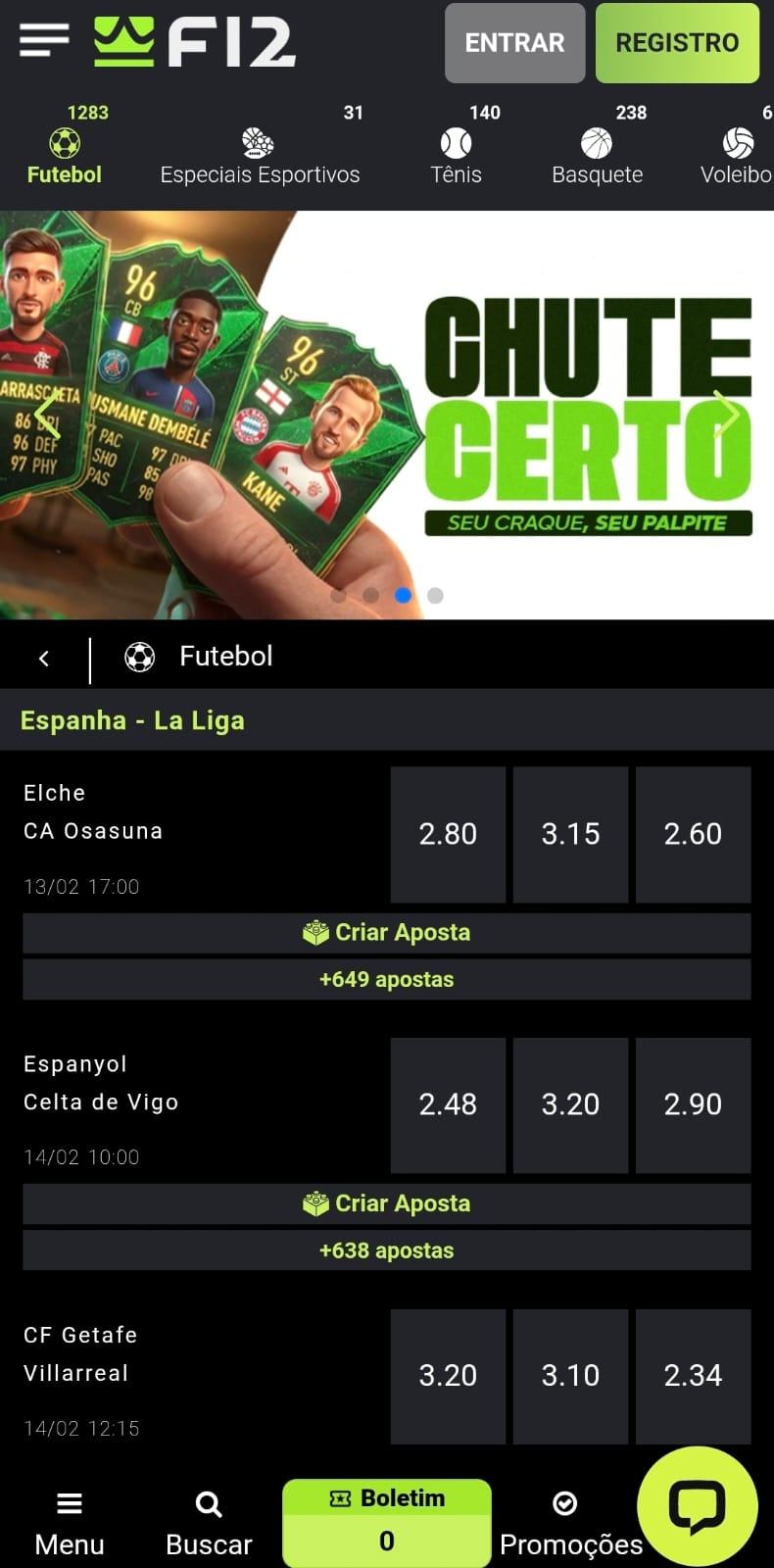Open the live chat bubble icon
The image size is (774, 1568).
(x=695, y=1505)
